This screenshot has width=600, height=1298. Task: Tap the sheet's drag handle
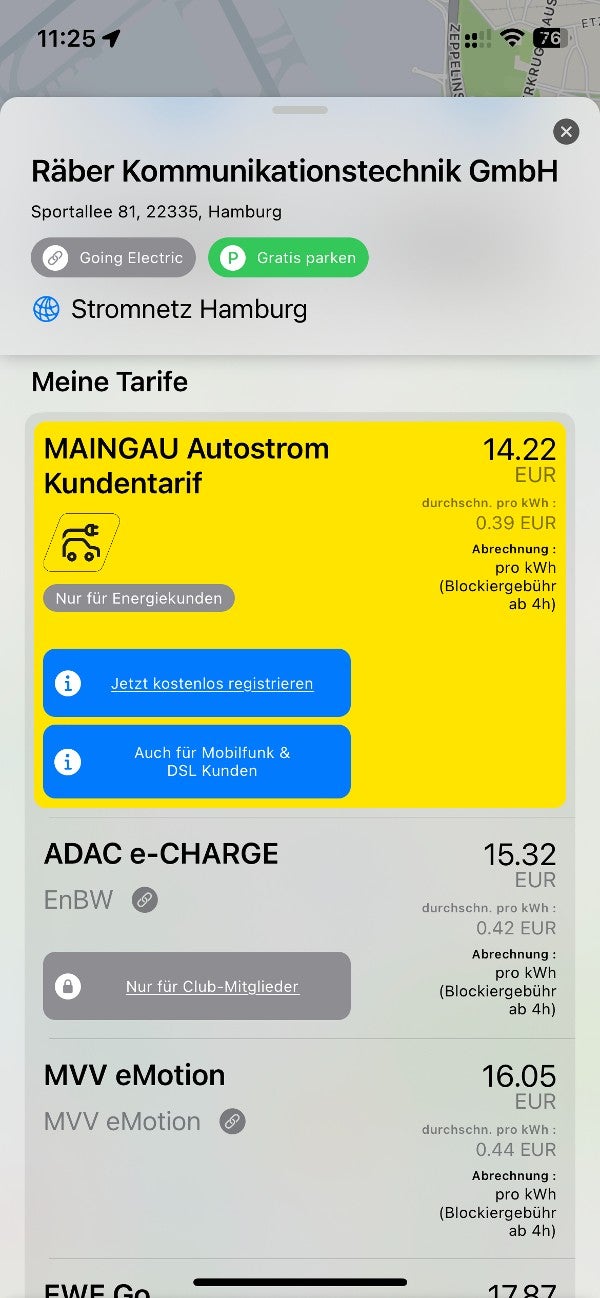(300, 110)
